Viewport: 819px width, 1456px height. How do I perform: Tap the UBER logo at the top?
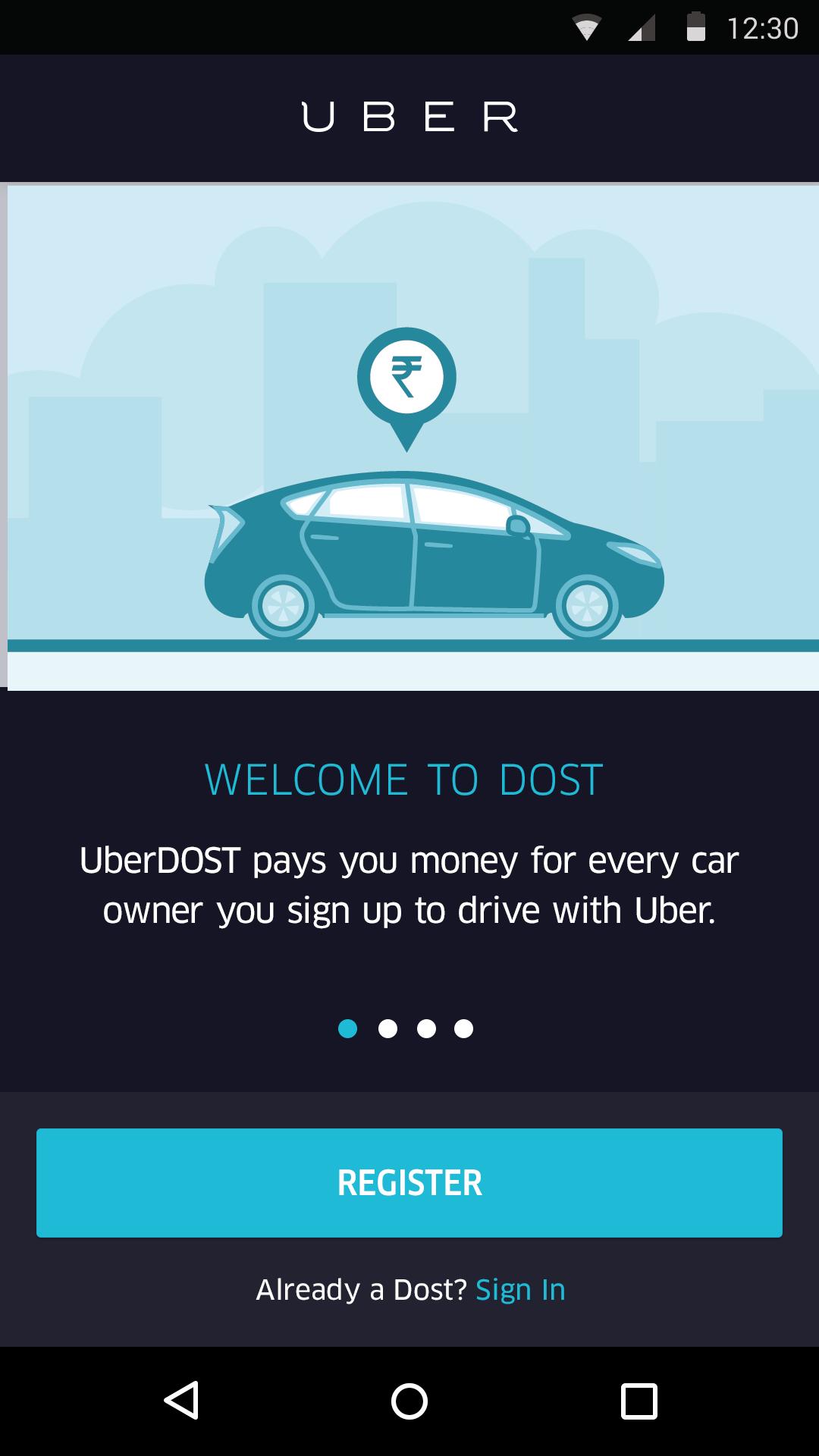pos(409,118)
